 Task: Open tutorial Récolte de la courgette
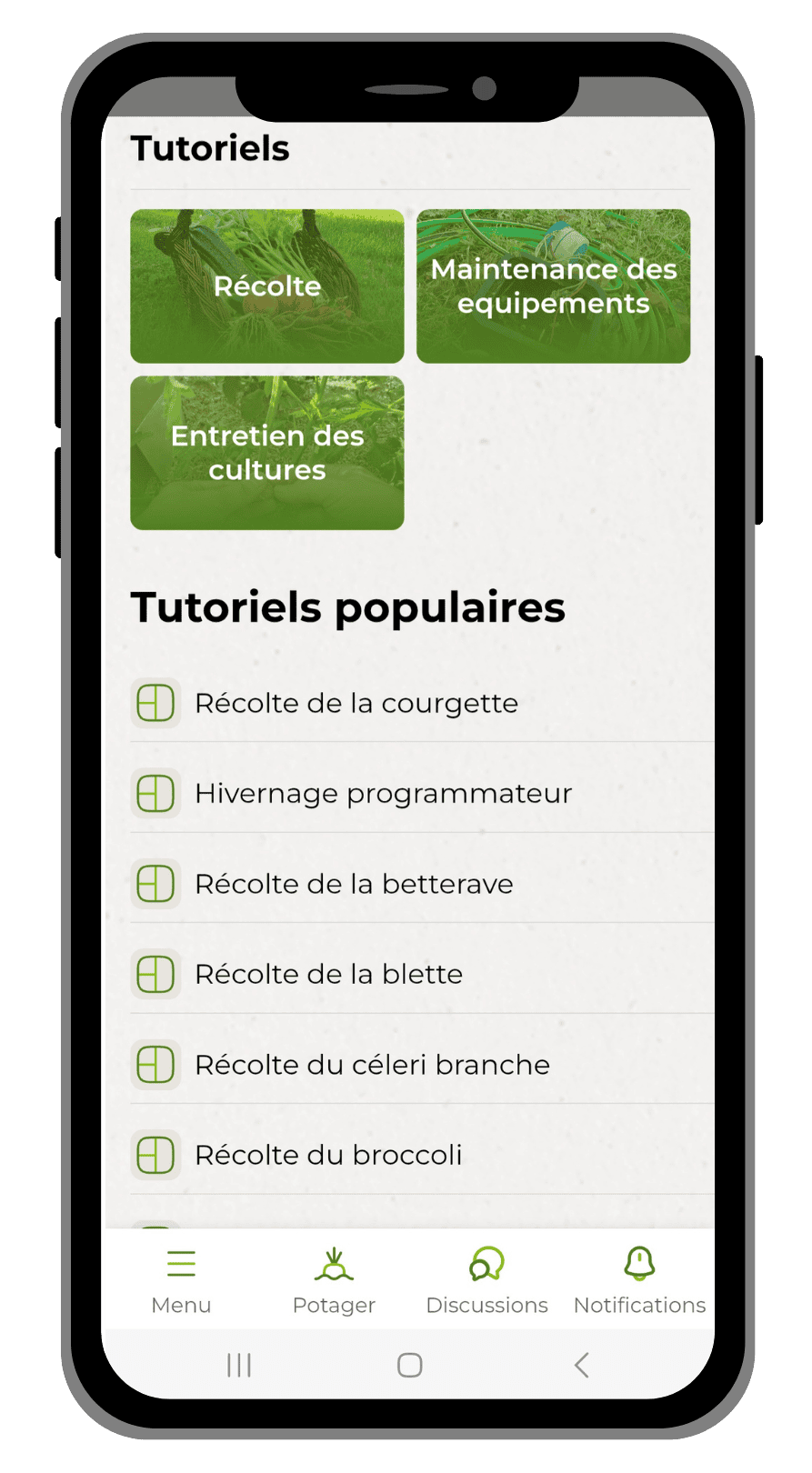tap(356, 703)
